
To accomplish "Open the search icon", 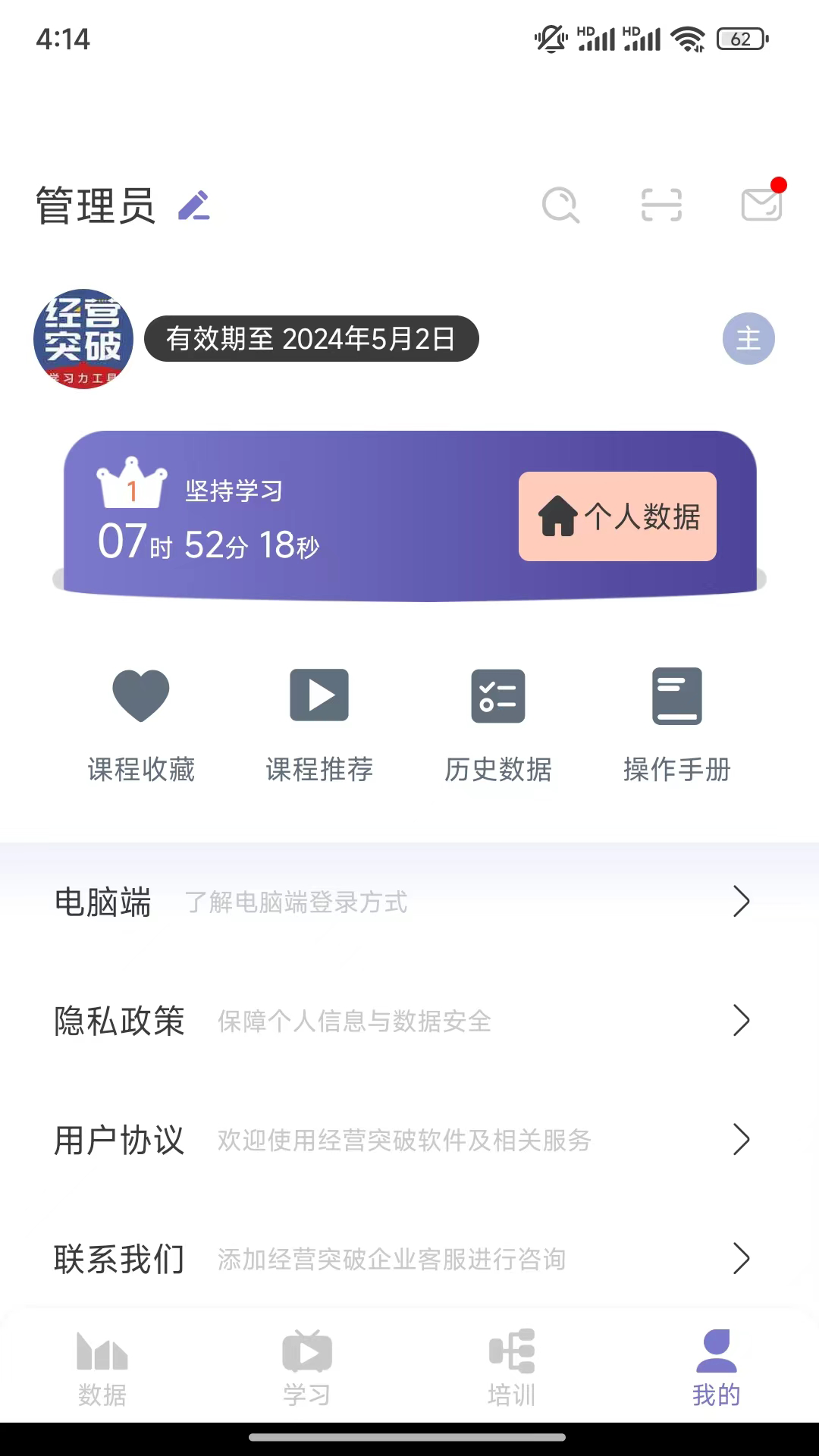I will (x=561, y=205).
